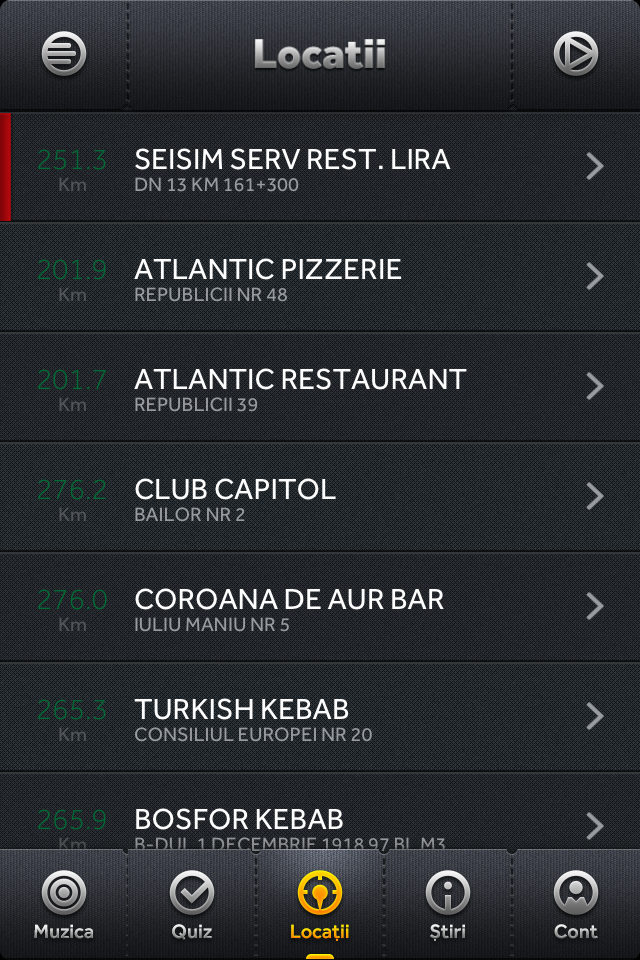Open SEISIM SERV REST. LIRA location
The width and height of the screenshot is (640, 960).
tap(320, 167)
